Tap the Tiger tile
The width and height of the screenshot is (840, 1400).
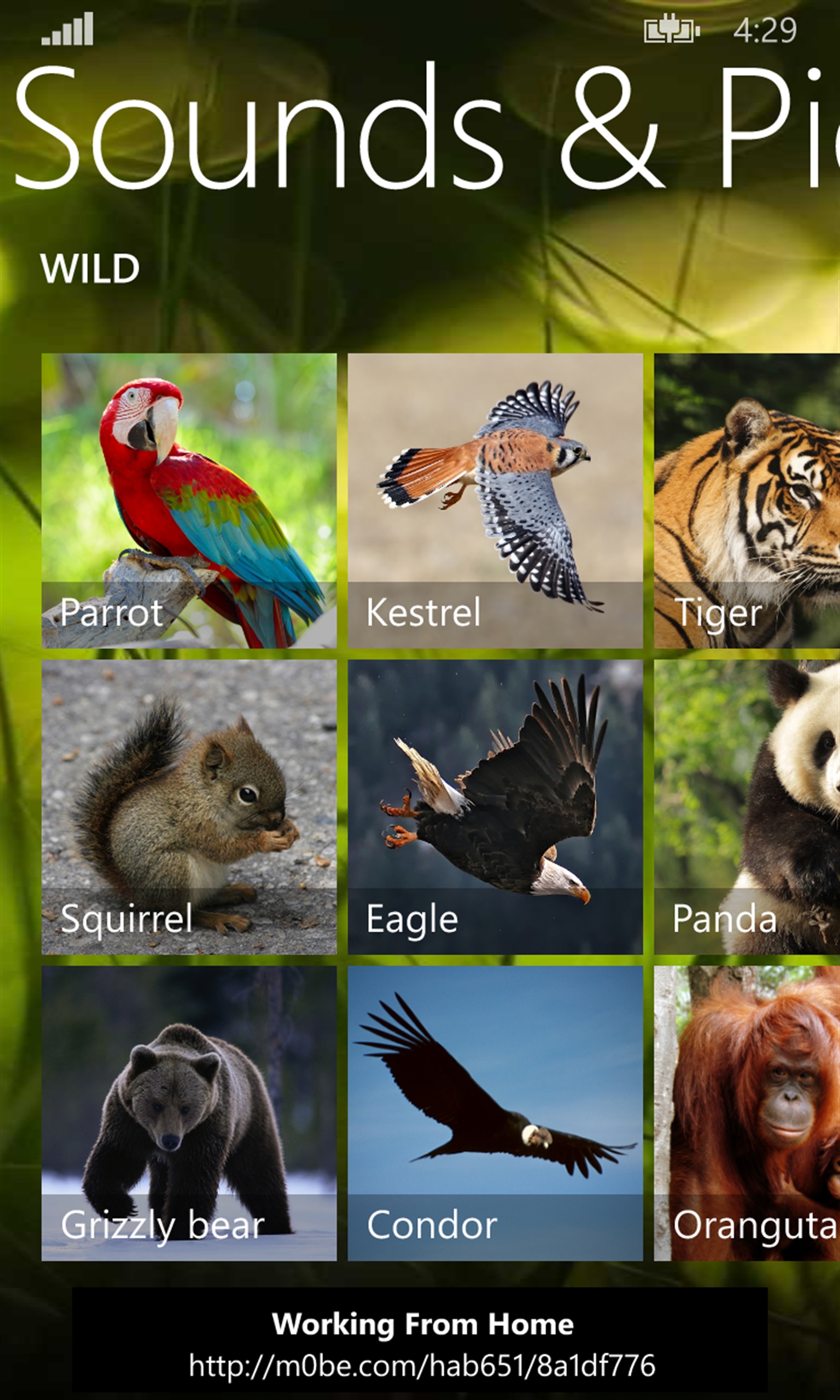(747, 501)
